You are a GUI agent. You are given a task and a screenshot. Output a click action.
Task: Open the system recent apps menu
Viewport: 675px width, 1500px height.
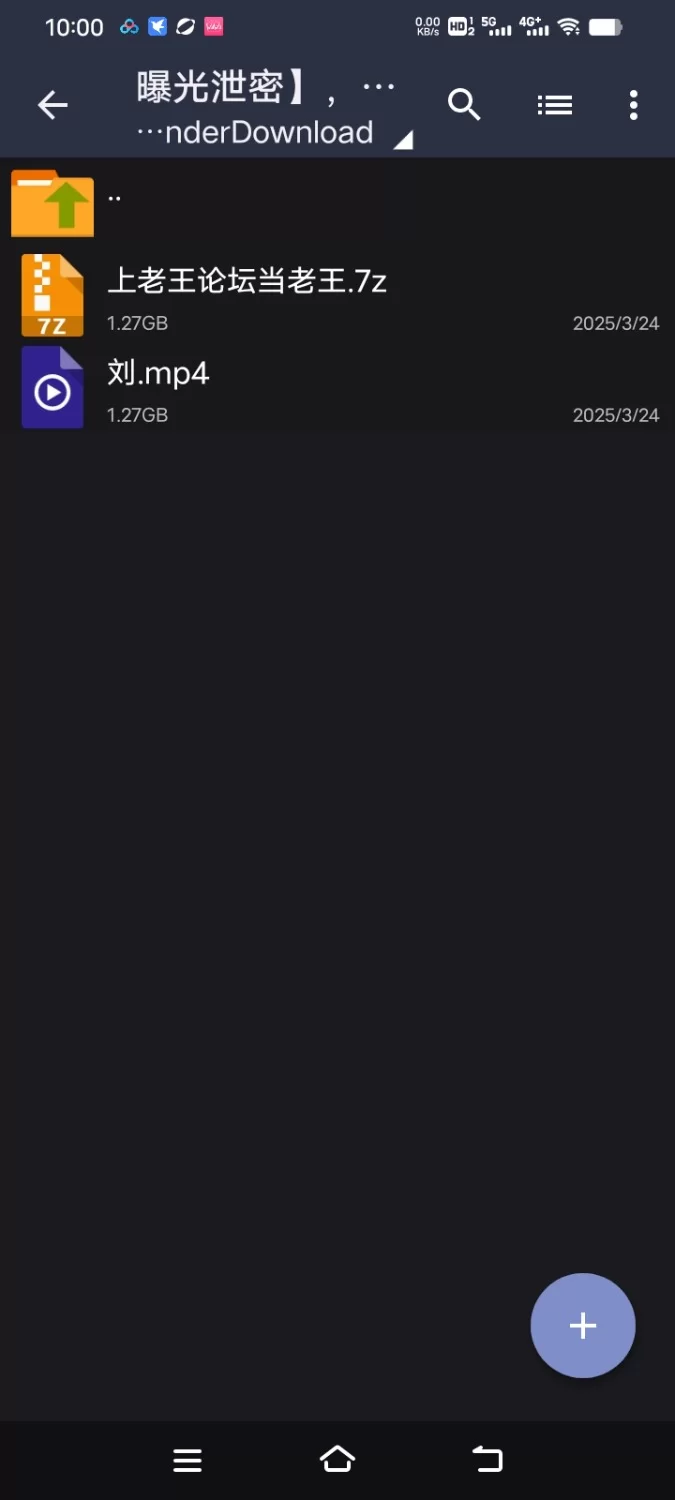tap(188, 1461)
